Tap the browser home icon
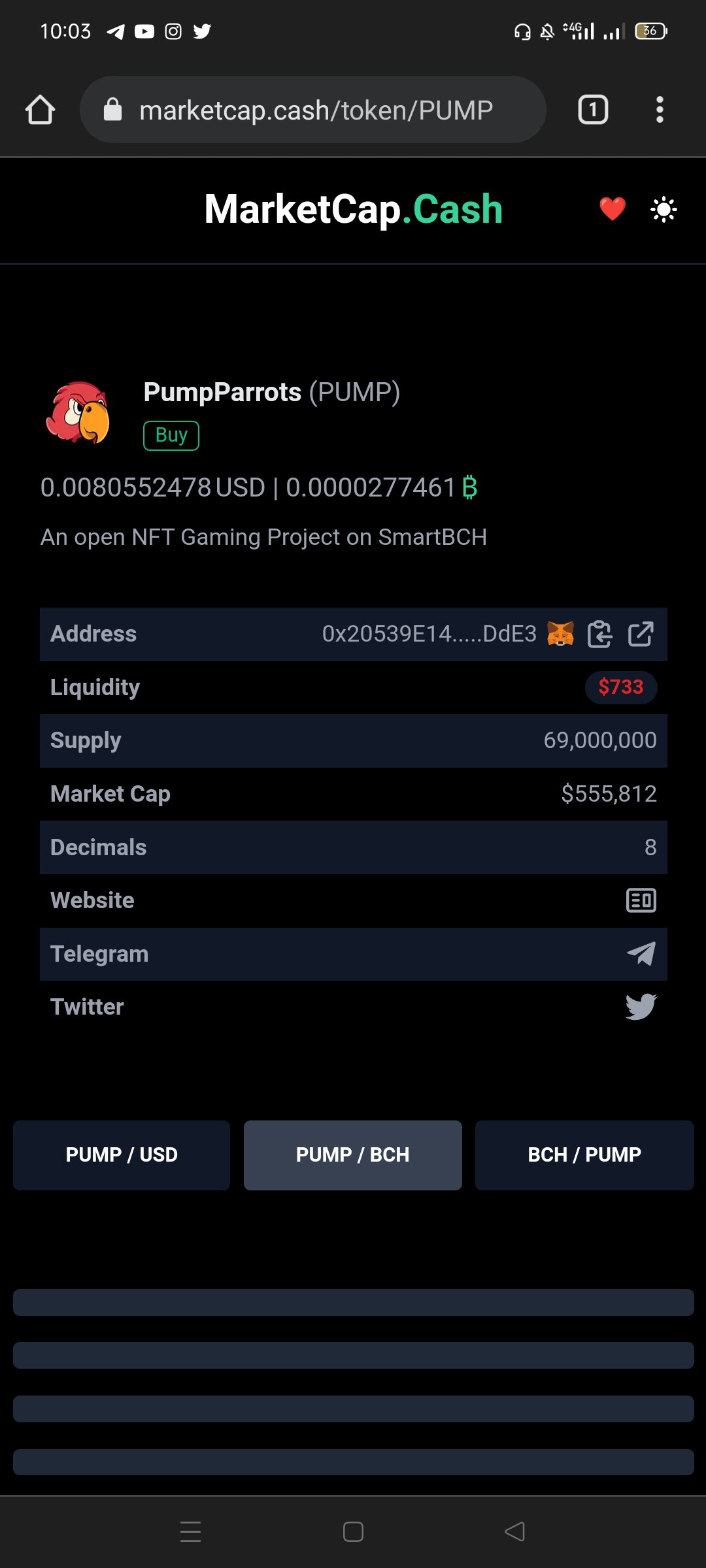 (x=40, y=110)
